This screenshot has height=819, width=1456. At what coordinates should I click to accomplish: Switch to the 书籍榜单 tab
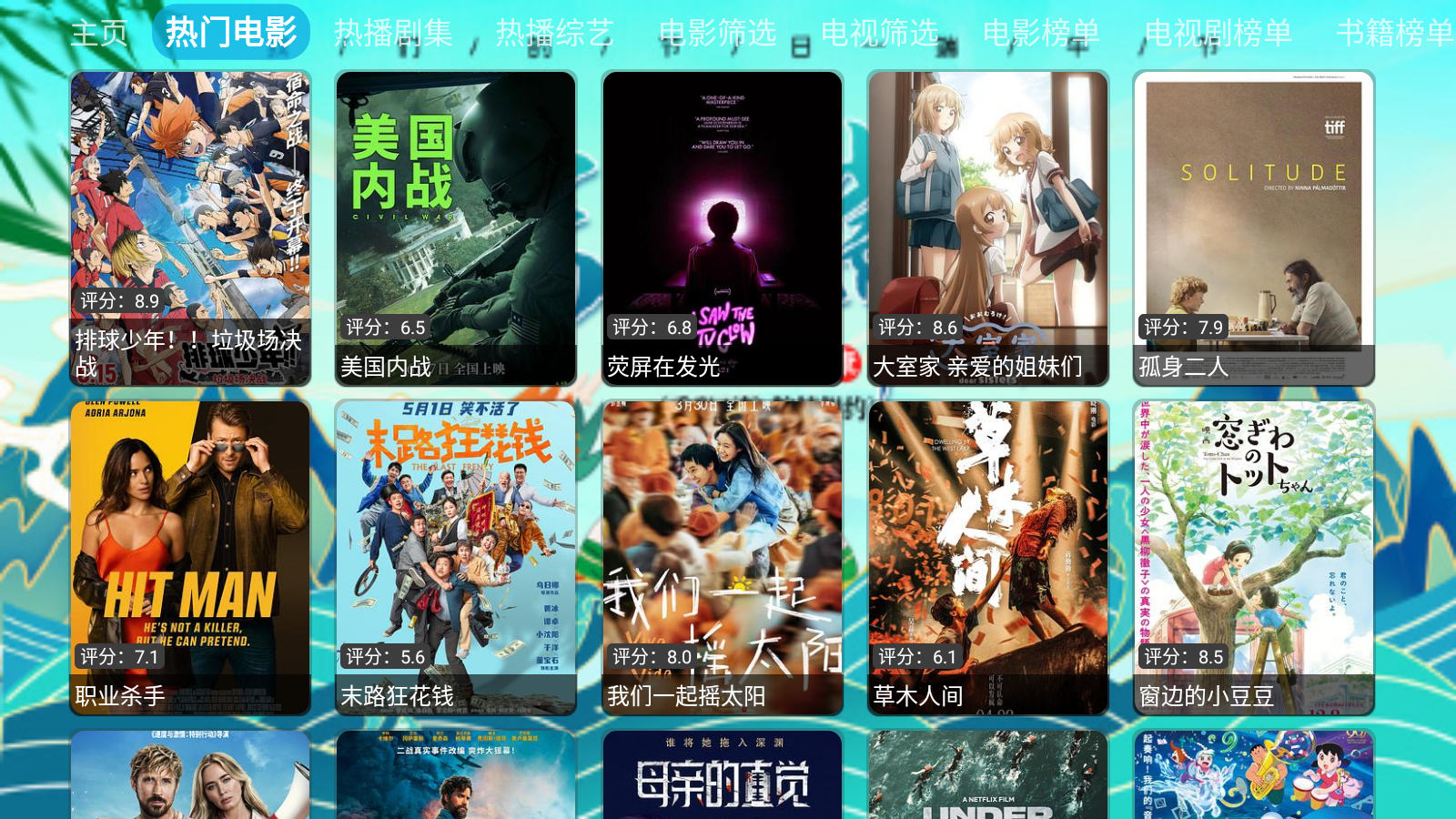point(1395,34)
